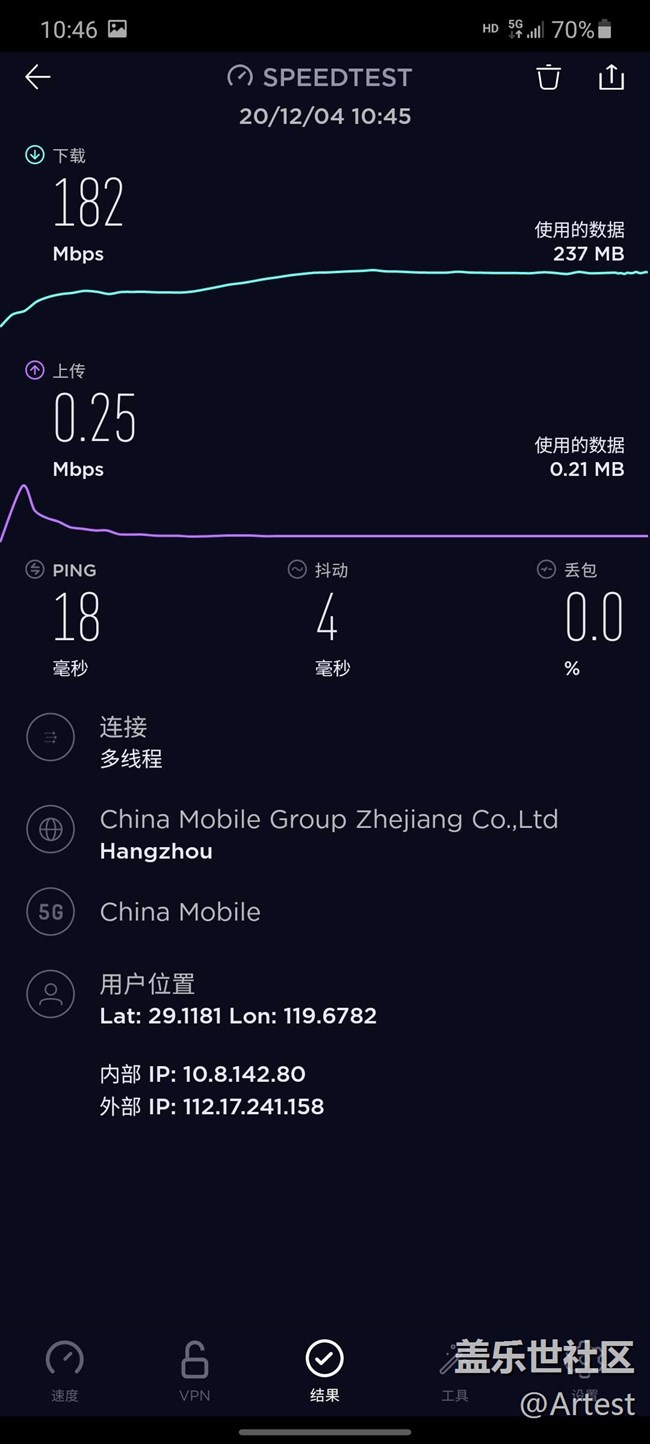Go back using the top-left arrow
The height and width of the screenshot is (1444, 650).
(x=38, y=77)
